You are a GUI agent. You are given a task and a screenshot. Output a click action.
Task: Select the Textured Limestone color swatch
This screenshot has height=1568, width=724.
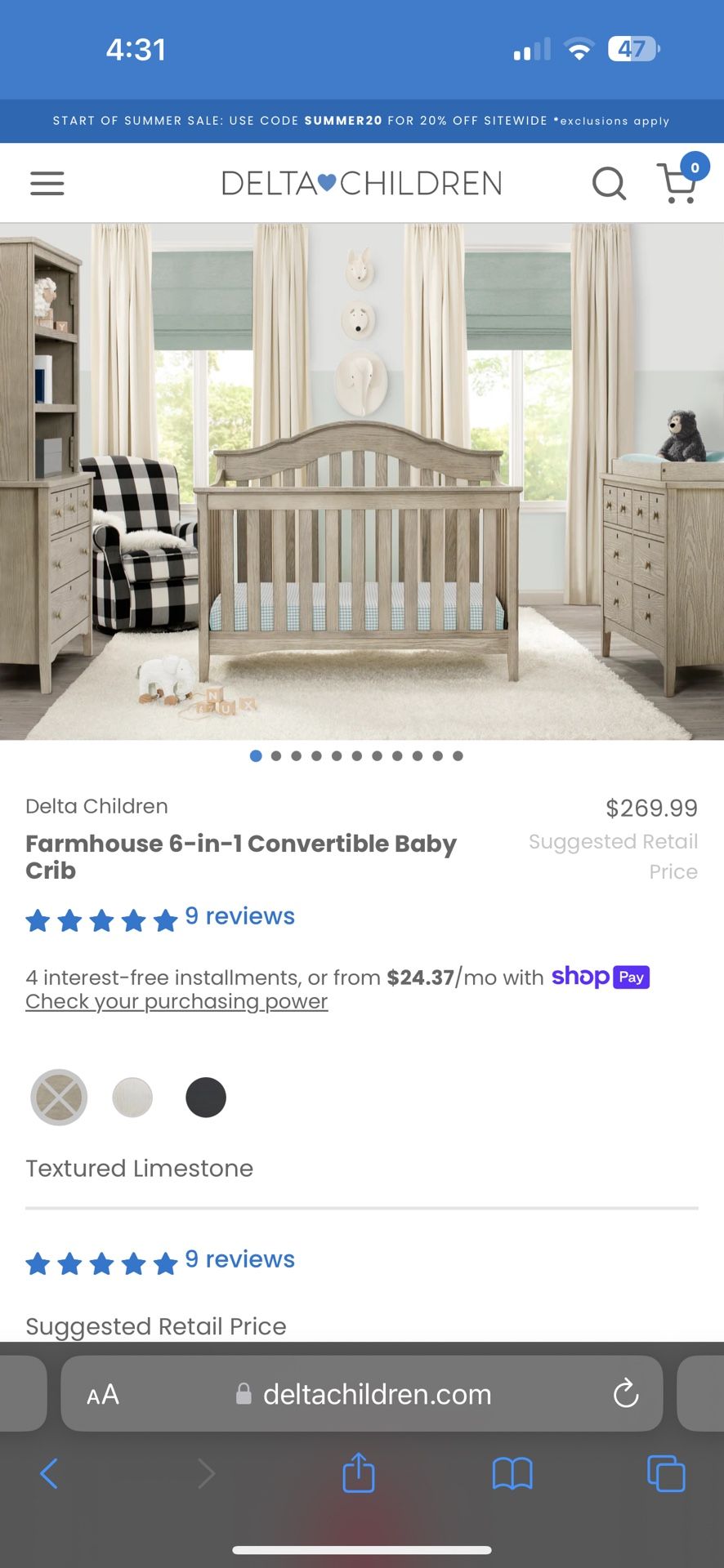point(59,1097)
